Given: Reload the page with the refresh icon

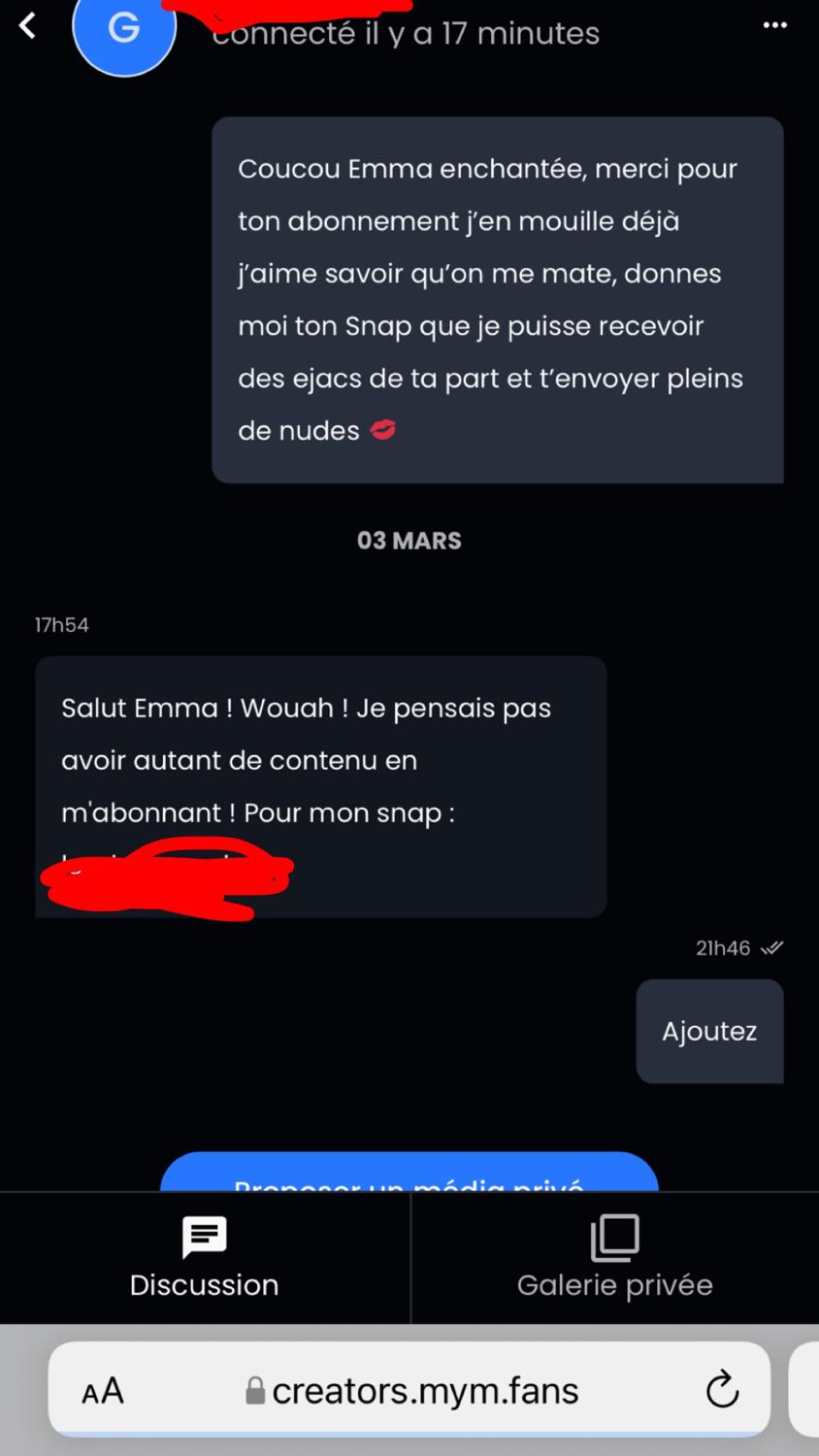Looking at the screenshot, I should 722,1390.
